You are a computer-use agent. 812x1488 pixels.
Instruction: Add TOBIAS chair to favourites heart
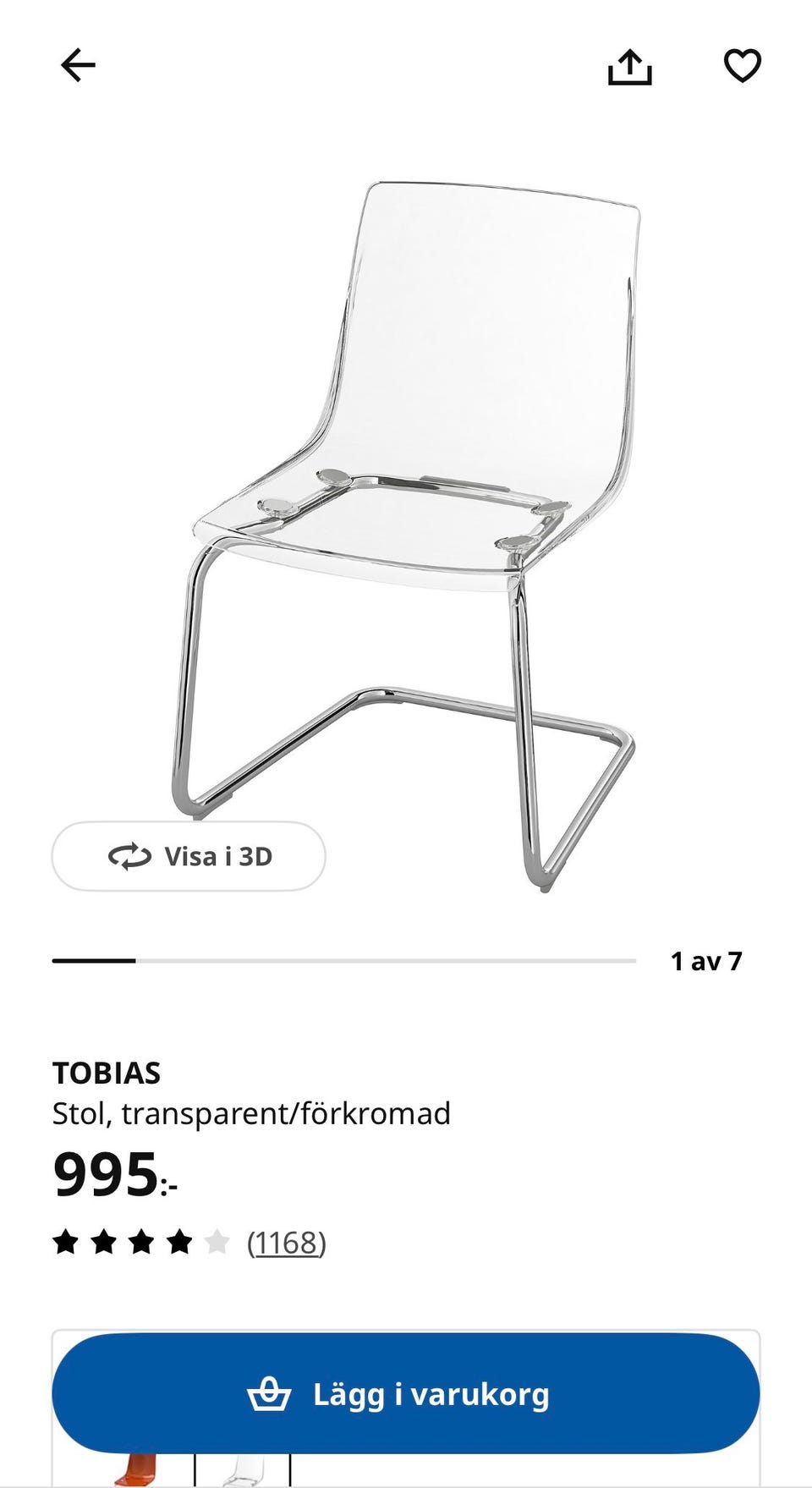(742, 66)
